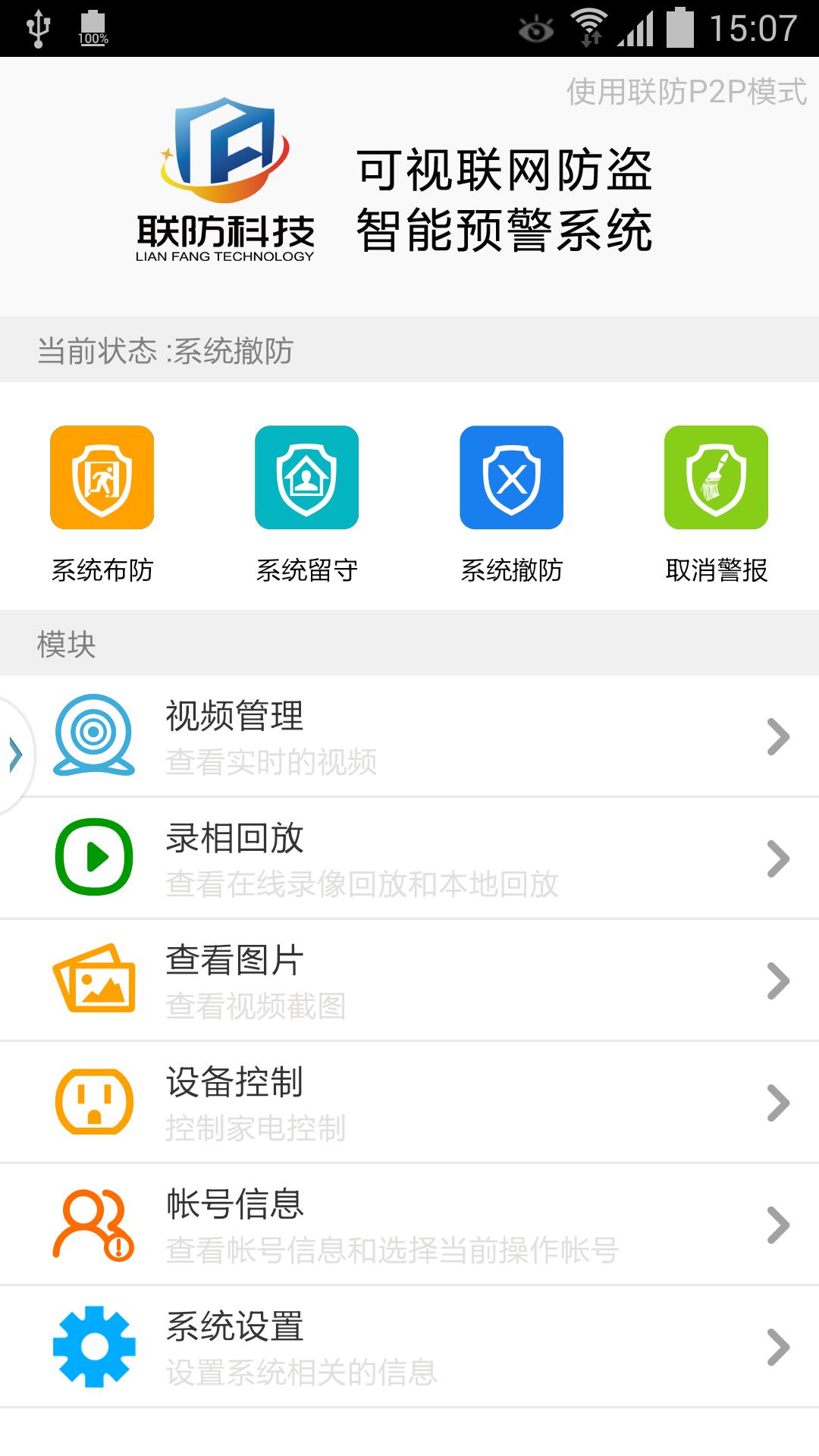Open 帐号信息 account information
The height and width of the screenshot is (1456, 819).
pyautogui.click(x=409, y=1225)
